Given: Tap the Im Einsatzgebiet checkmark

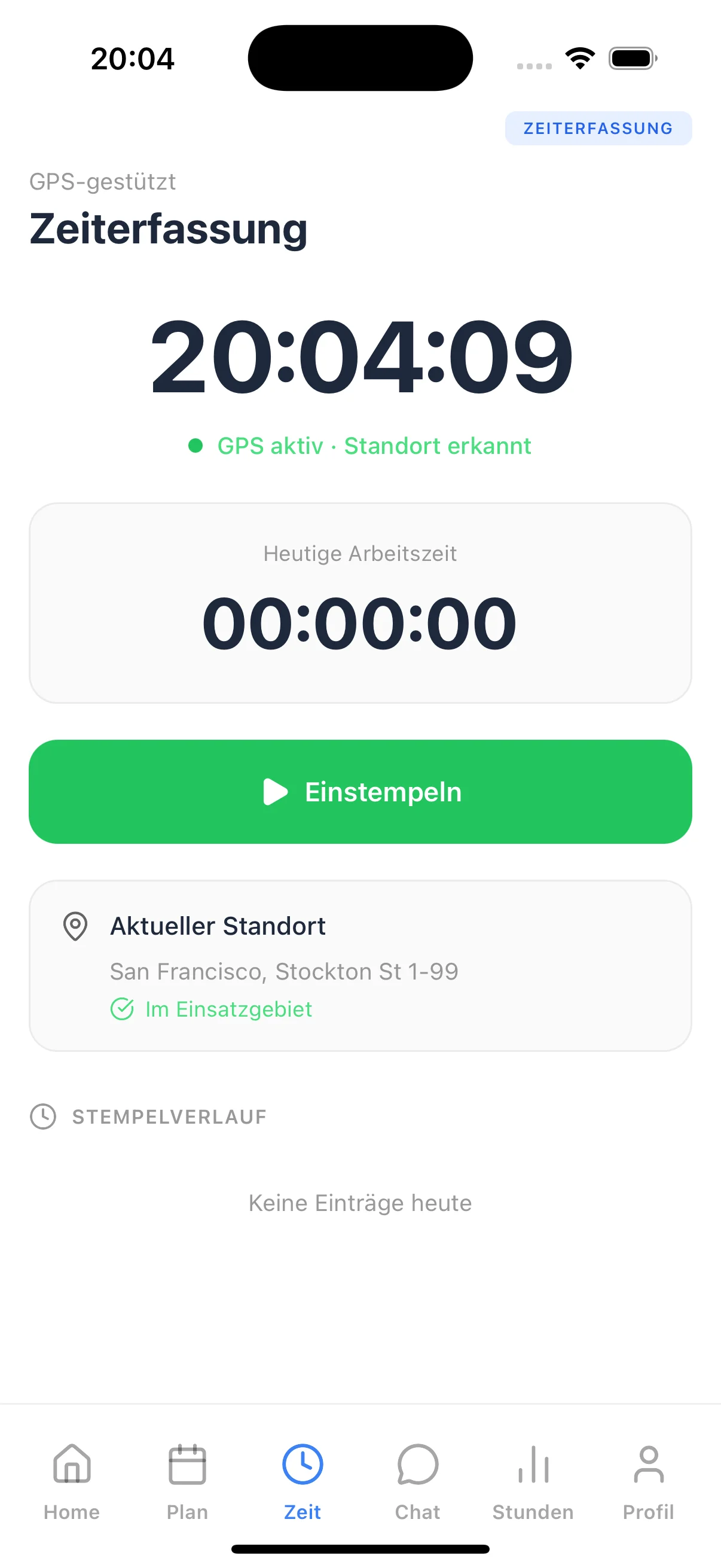Looking at the screenshot, I should pyautogui.click(x=123, y=1009).
